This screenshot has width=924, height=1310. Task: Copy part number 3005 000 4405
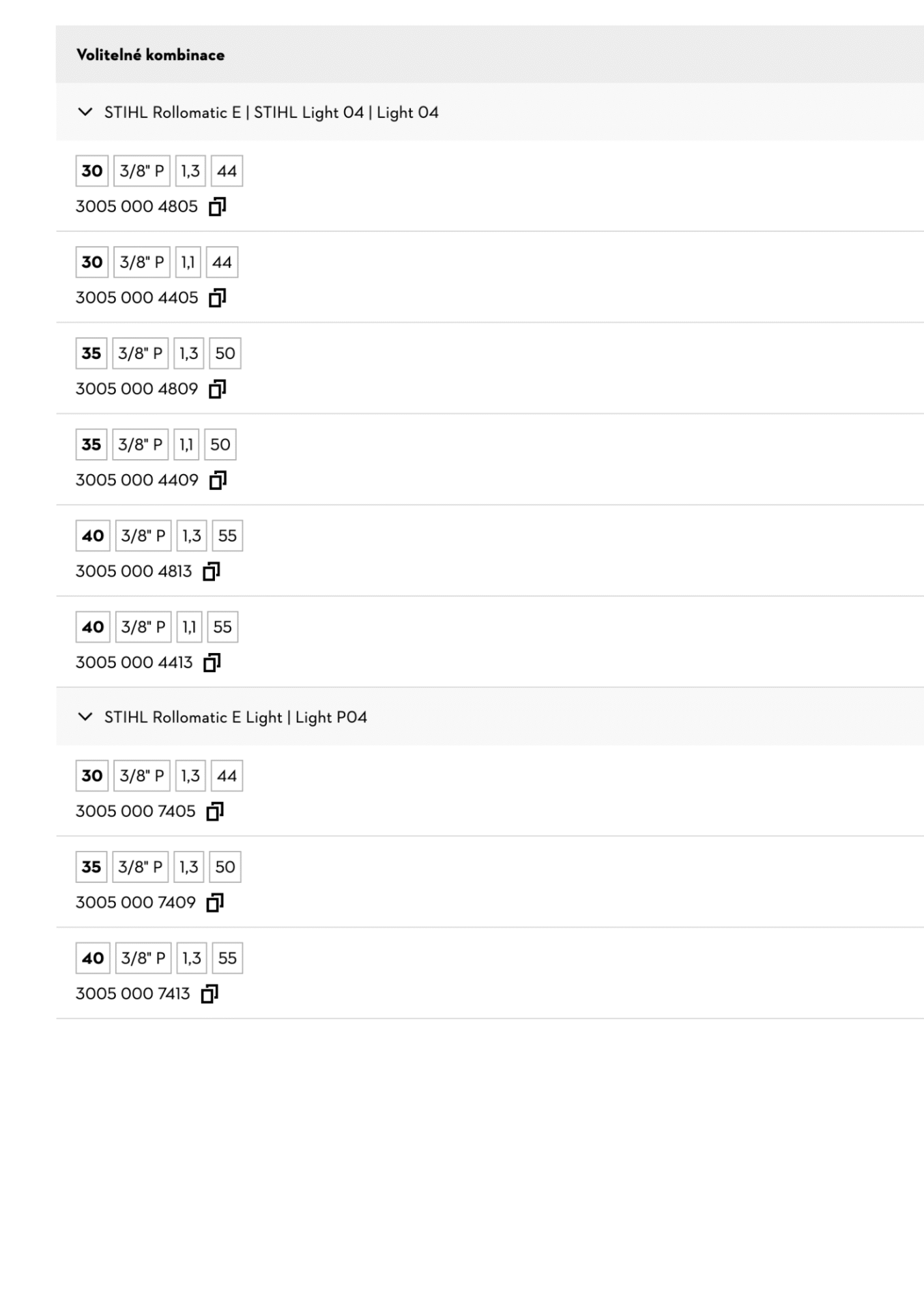(217, 297)
